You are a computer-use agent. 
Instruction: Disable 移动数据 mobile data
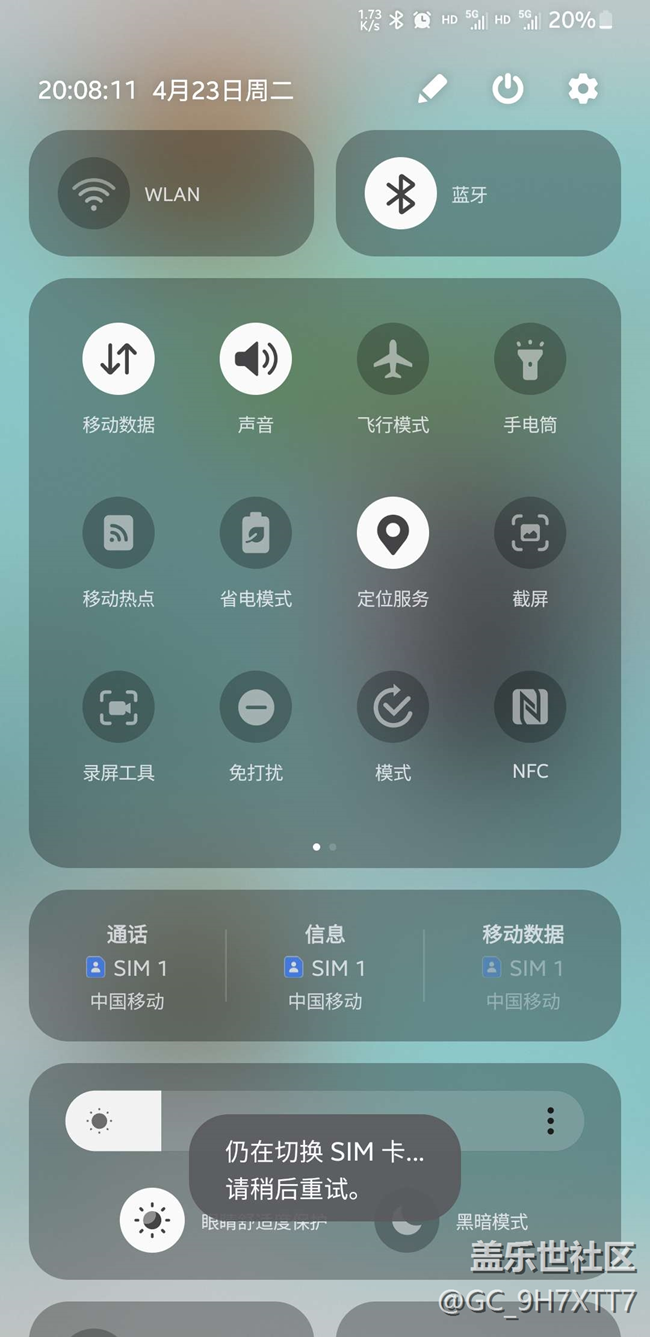[118, 359]
